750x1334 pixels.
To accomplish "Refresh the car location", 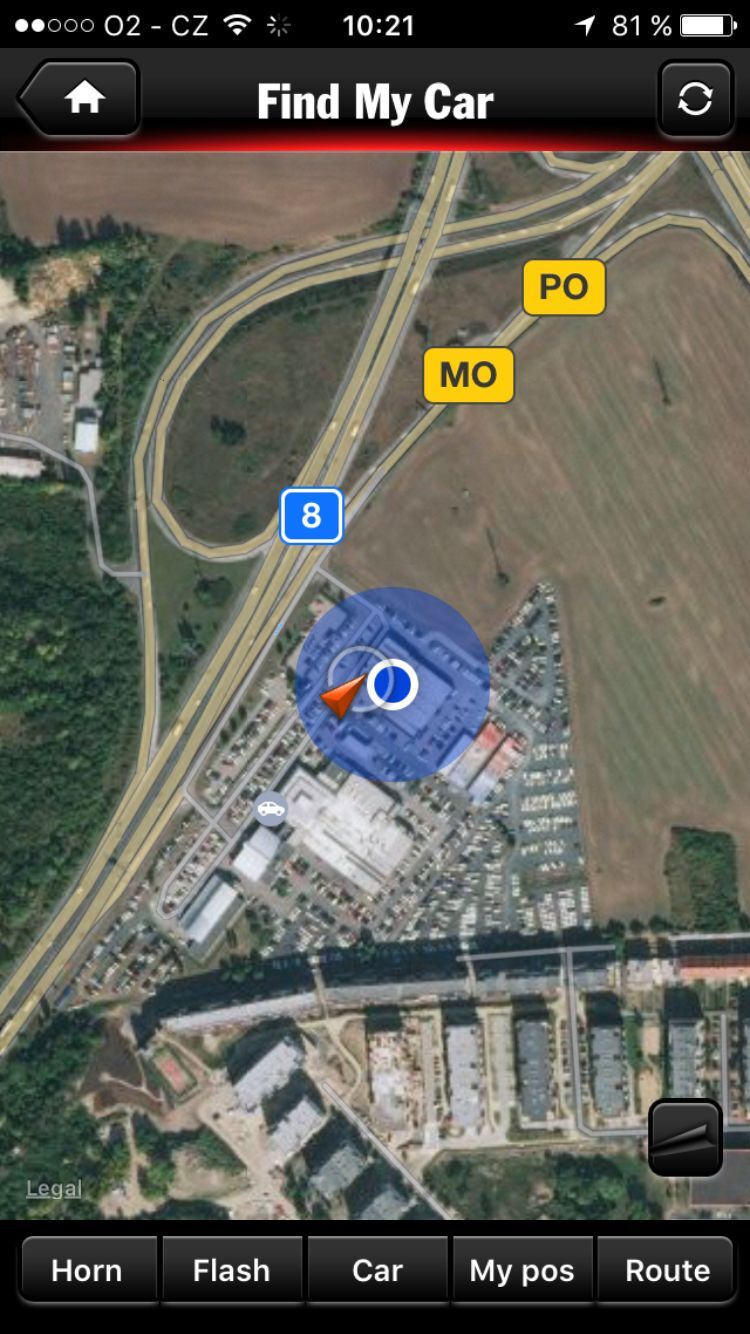I will pyautogui.click(x=695, y=98).
